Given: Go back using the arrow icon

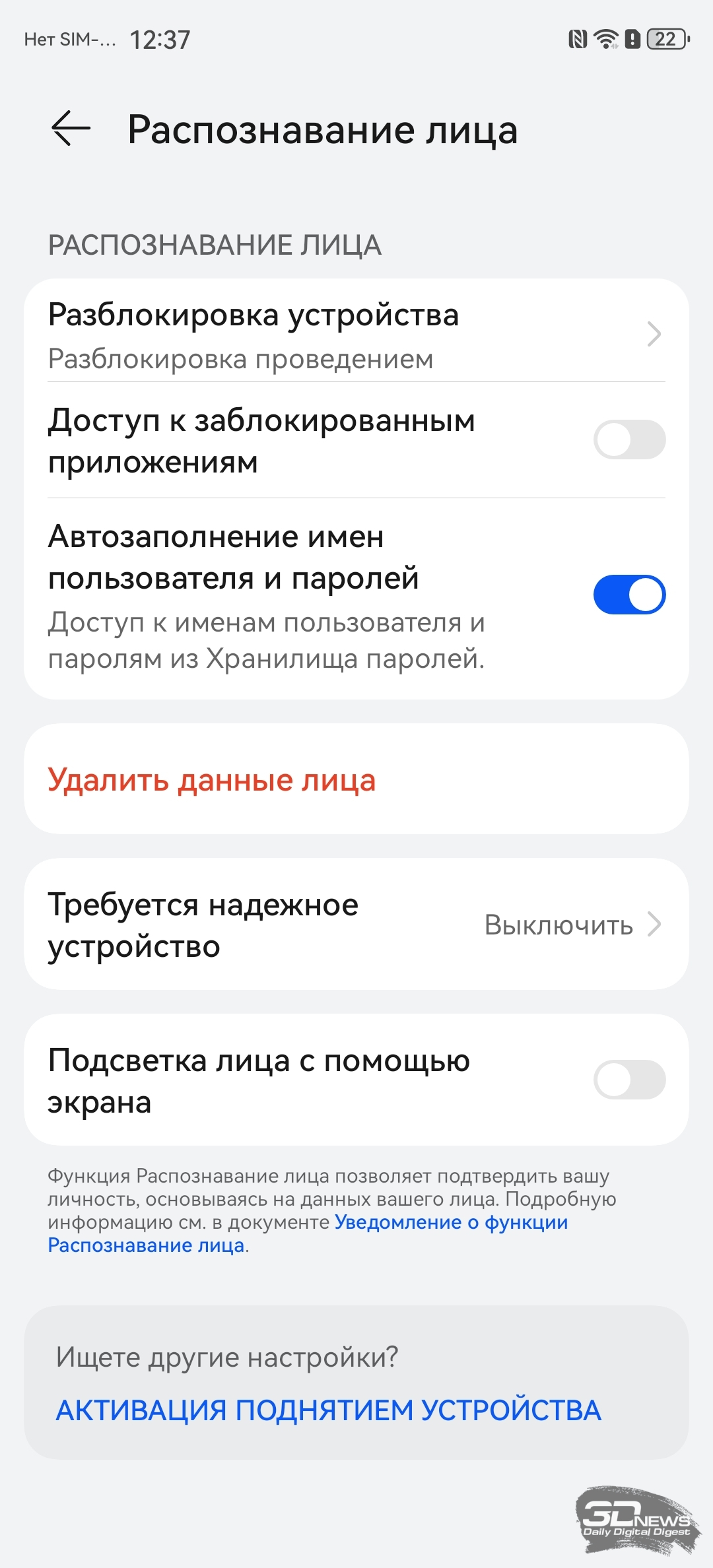Looking at the screenshot, I should 71,128.
